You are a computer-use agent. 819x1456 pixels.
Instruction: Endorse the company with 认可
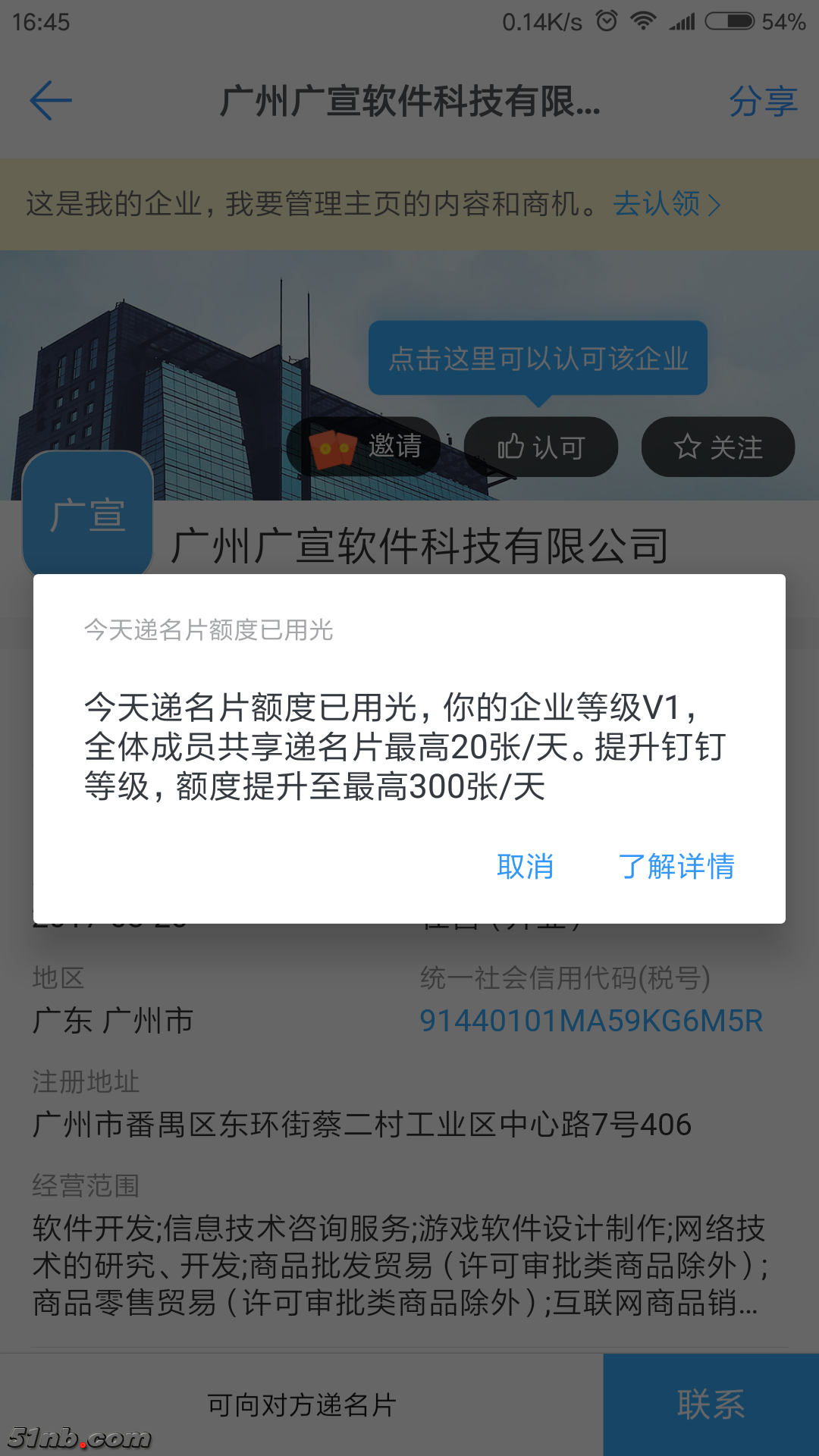click(x=541, y=447)
